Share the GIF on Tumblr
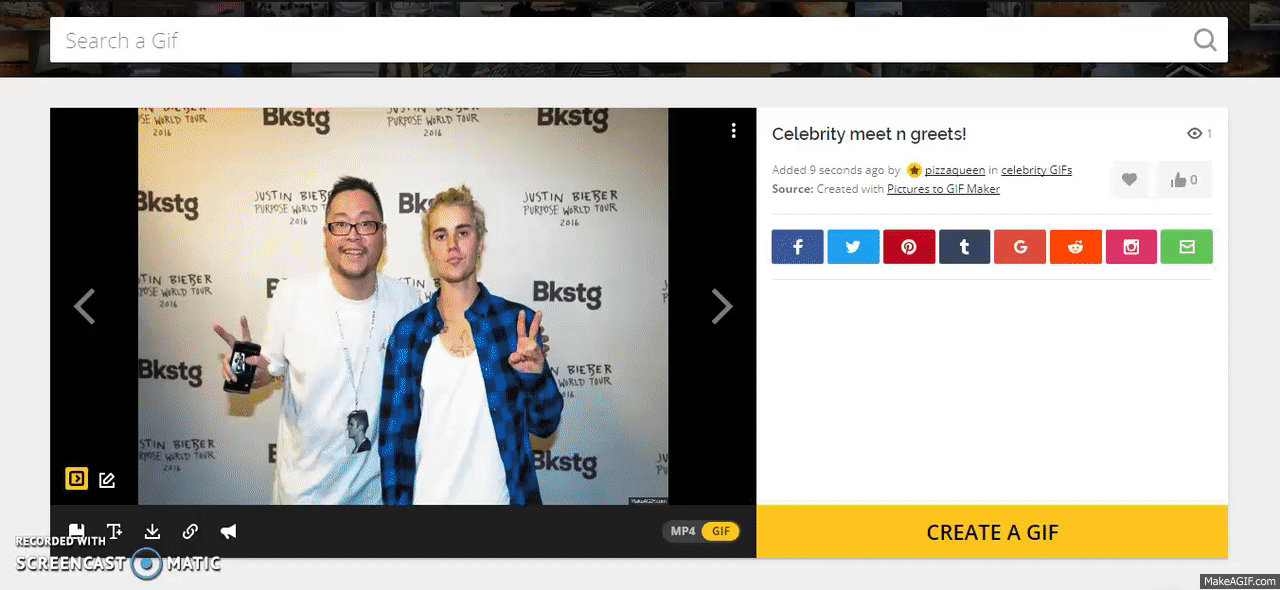This screenshot has width=1280, height=590. [964, 247]
